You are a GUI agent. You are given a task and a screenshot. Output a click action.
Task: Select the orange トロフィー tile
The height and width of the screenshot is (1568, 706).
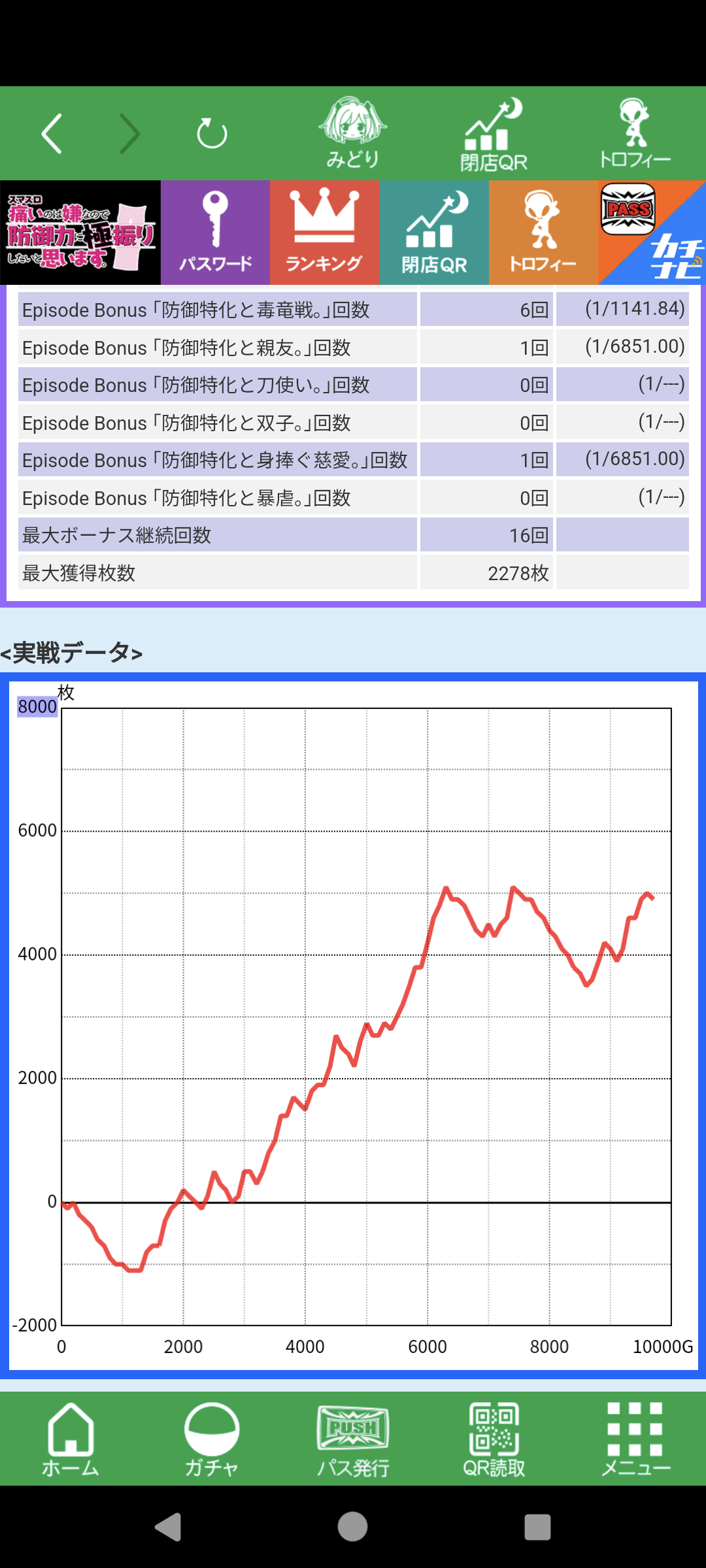(543, 233)
